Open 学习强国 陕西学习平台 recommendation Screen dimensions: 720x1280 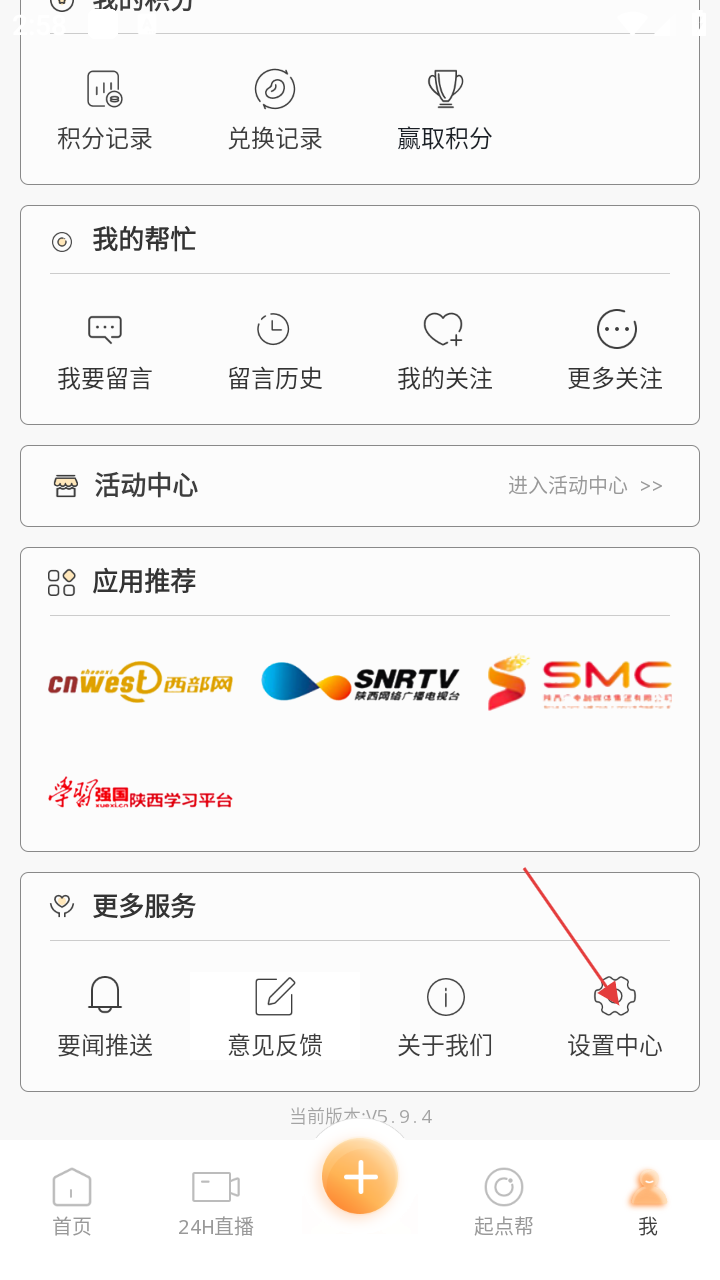tap(141, 794)
